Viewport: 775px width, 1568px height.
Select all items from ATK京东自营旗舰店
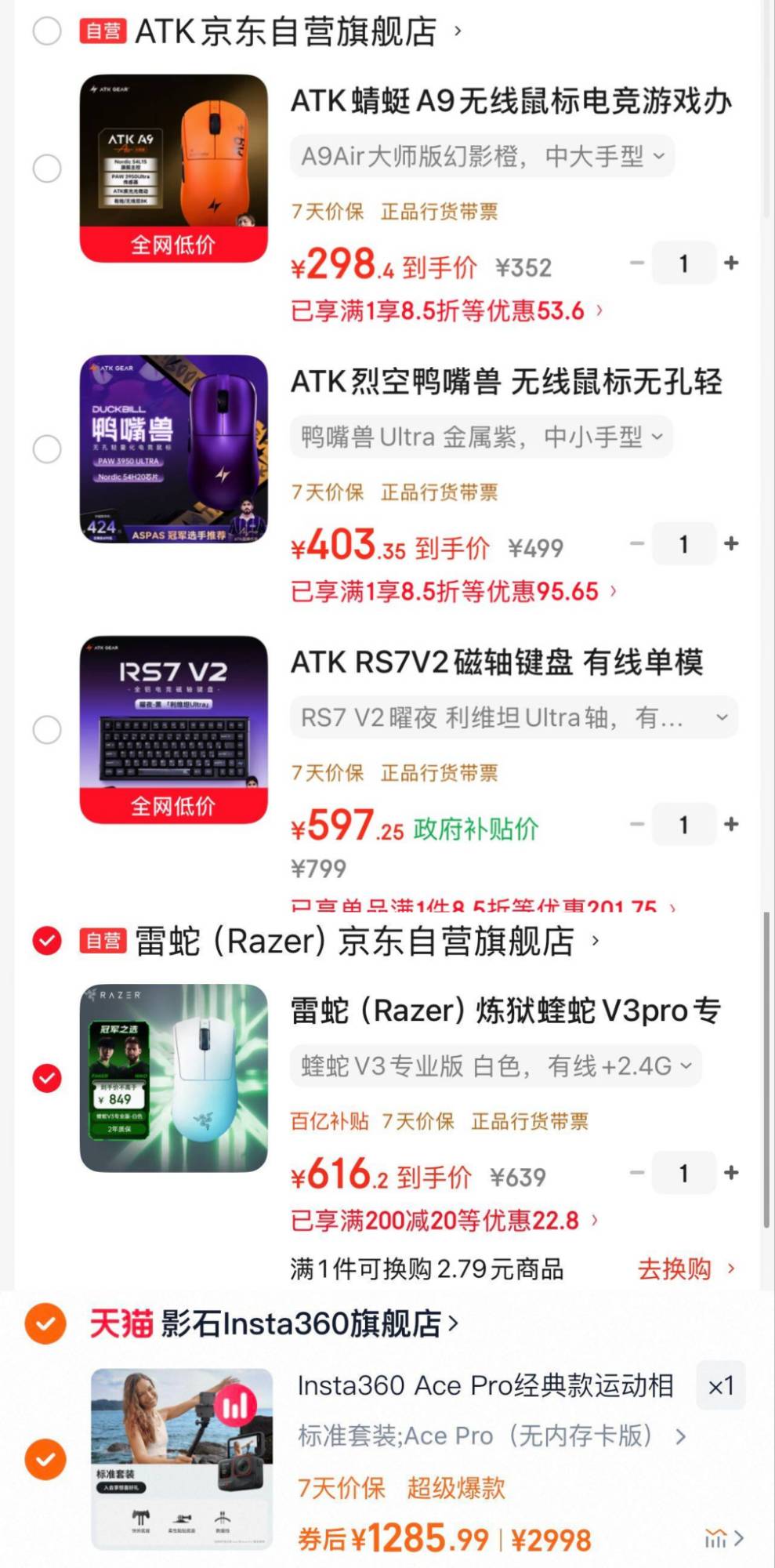[x=47, y=31]
